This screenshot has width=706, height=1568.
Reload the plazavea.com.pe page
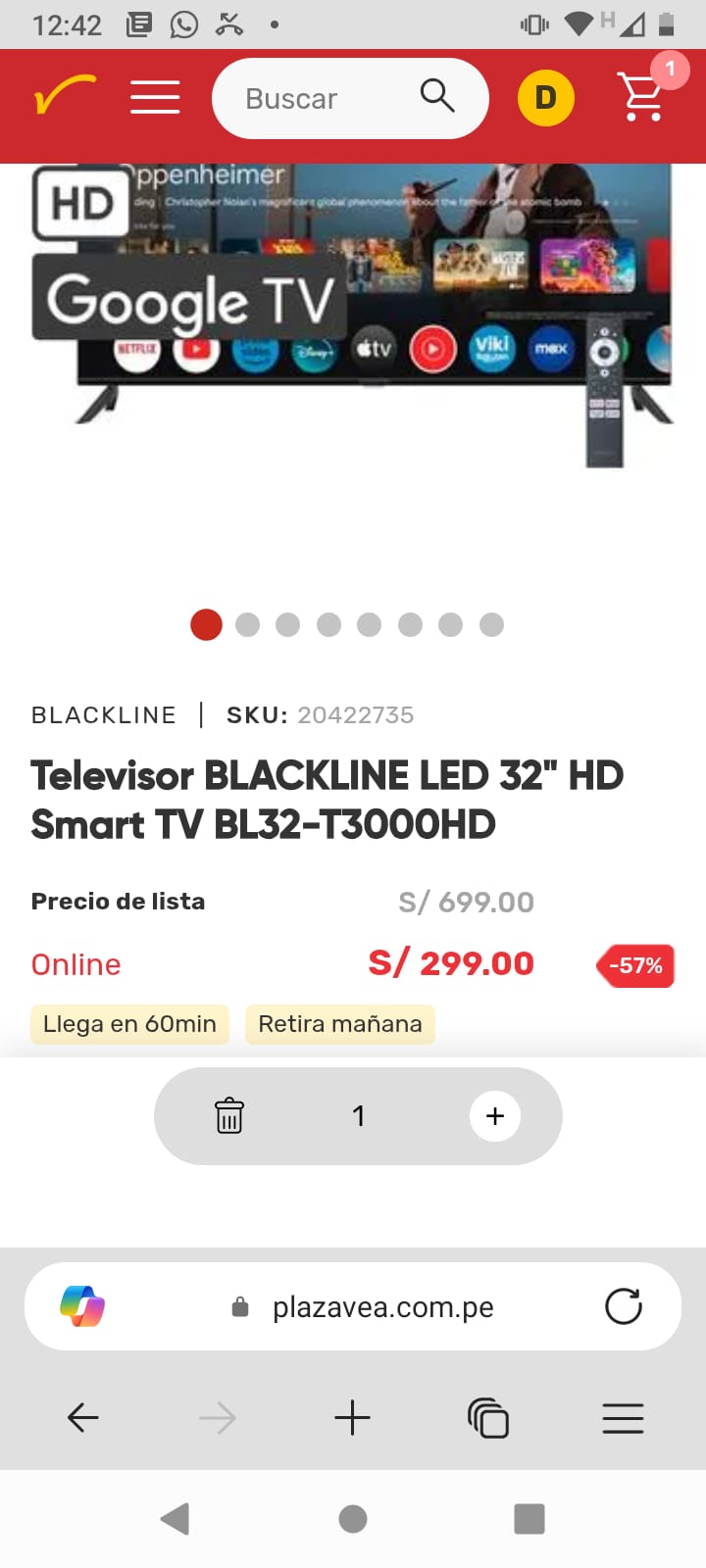pyautogui.click(x=624, y=1306)
